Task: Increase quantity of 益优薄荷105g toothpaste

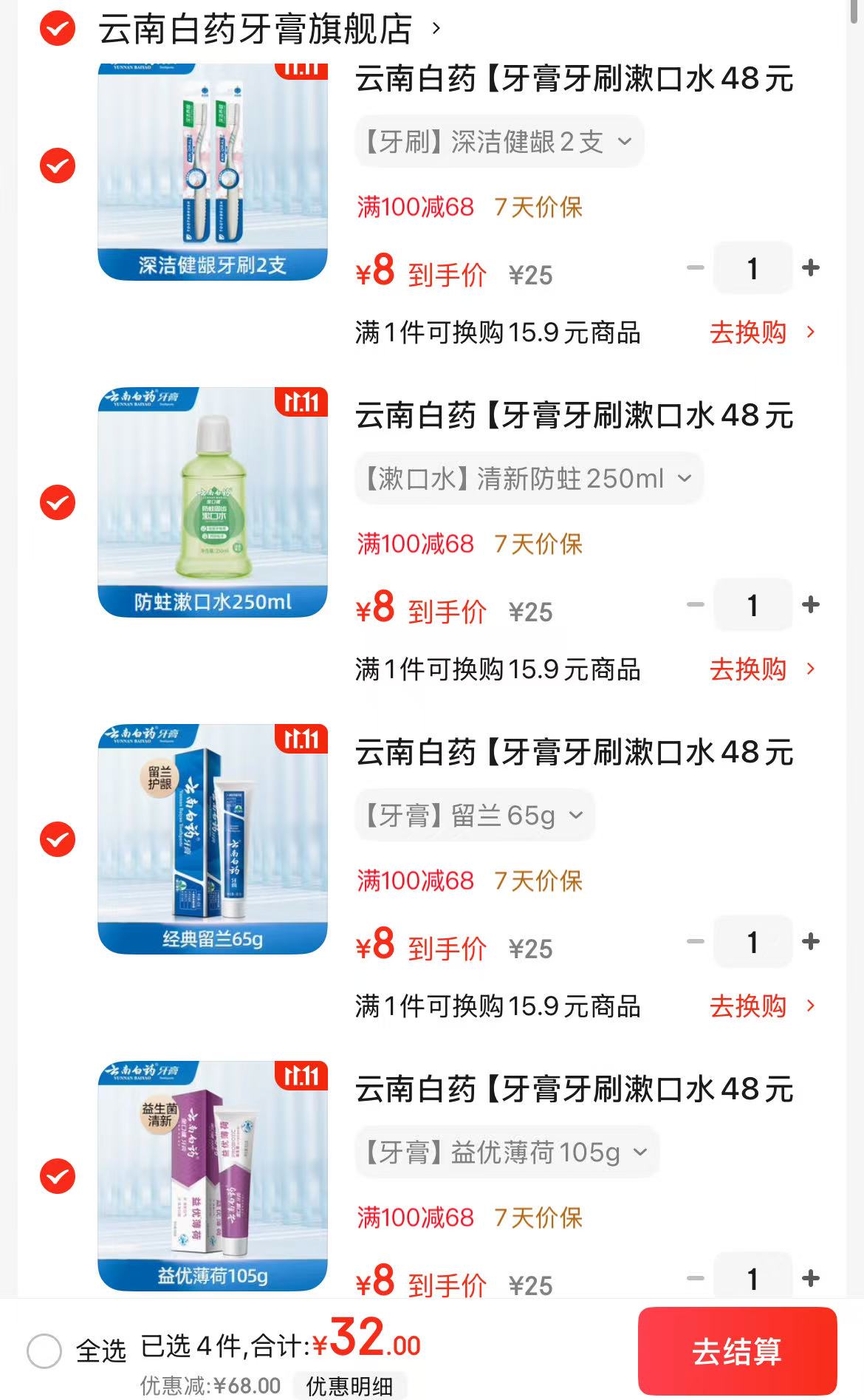Action: click(811, 1278)
